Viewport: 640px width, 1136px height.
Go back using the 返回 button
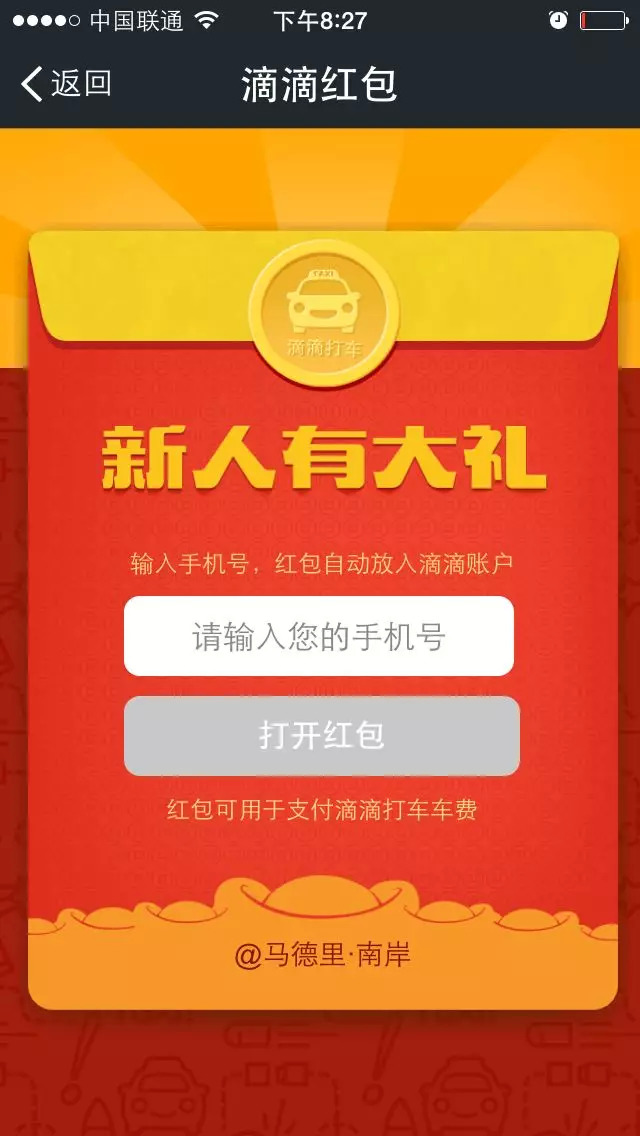66,84
